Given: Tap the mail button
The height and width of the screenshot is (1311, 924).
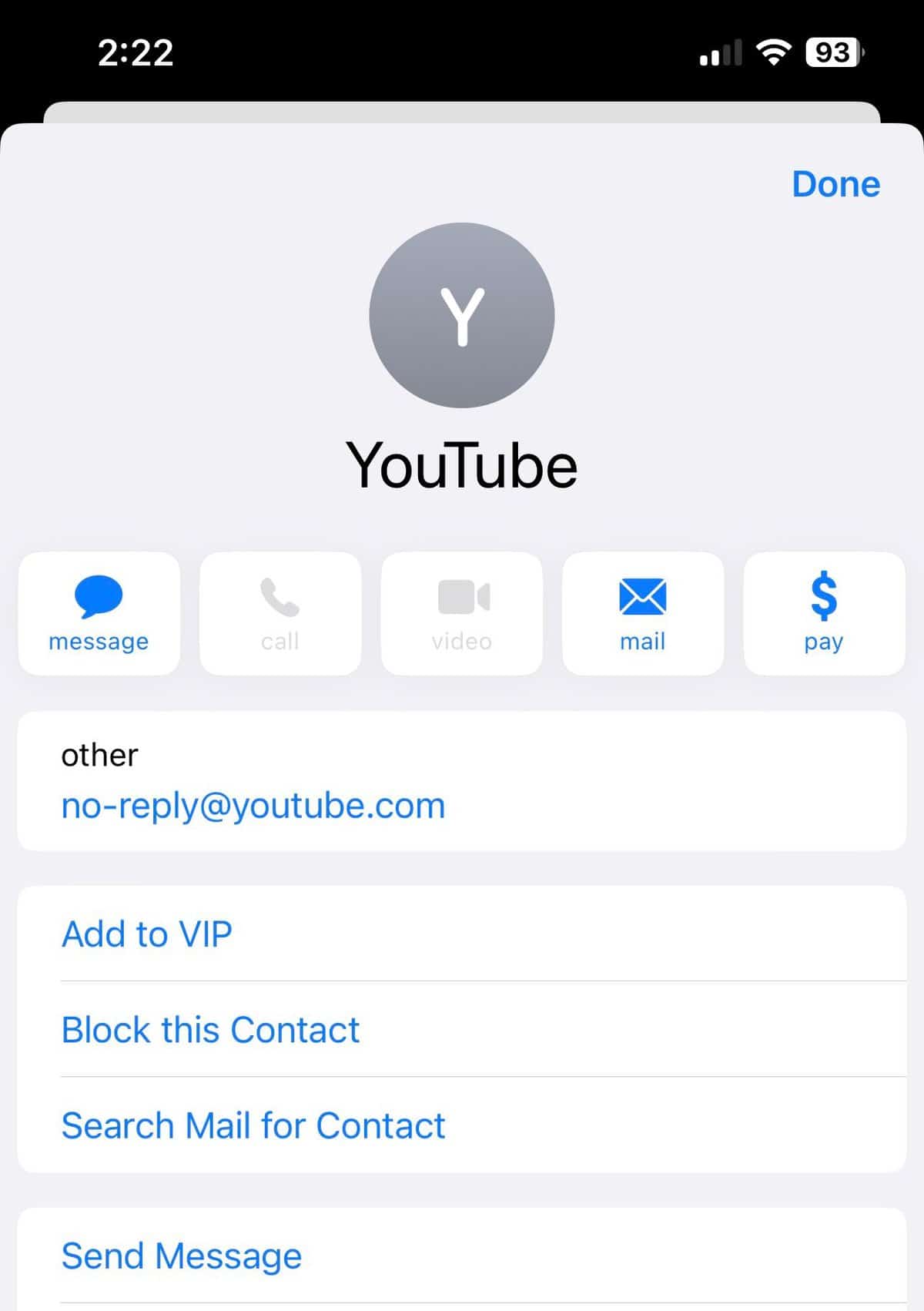Looking at the screenshot, I should (642, 613).
